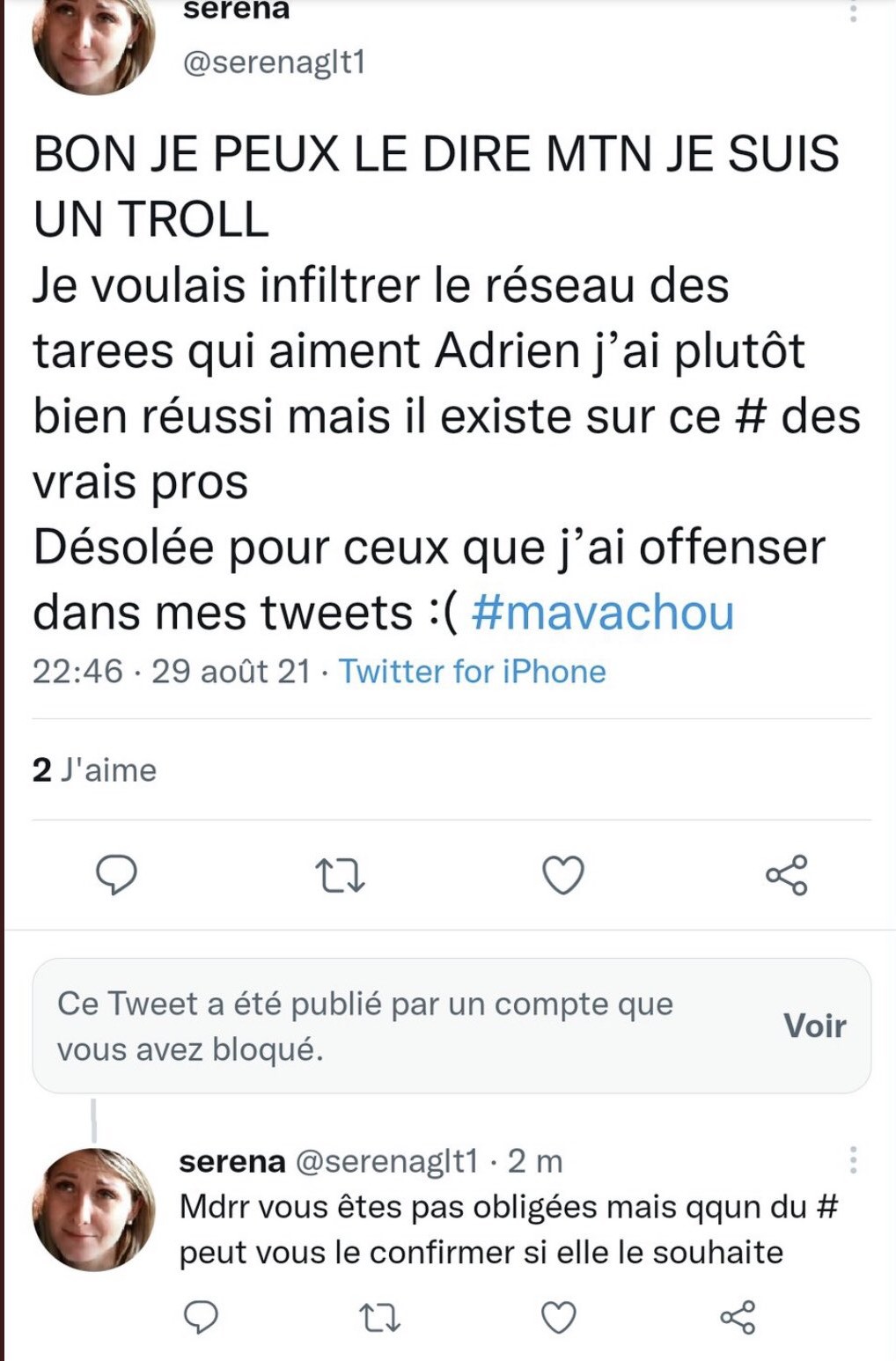This screenshot has width=896, height=1361.
Task: Open serena's profile picture on main tweet
Action: point(92,44)
